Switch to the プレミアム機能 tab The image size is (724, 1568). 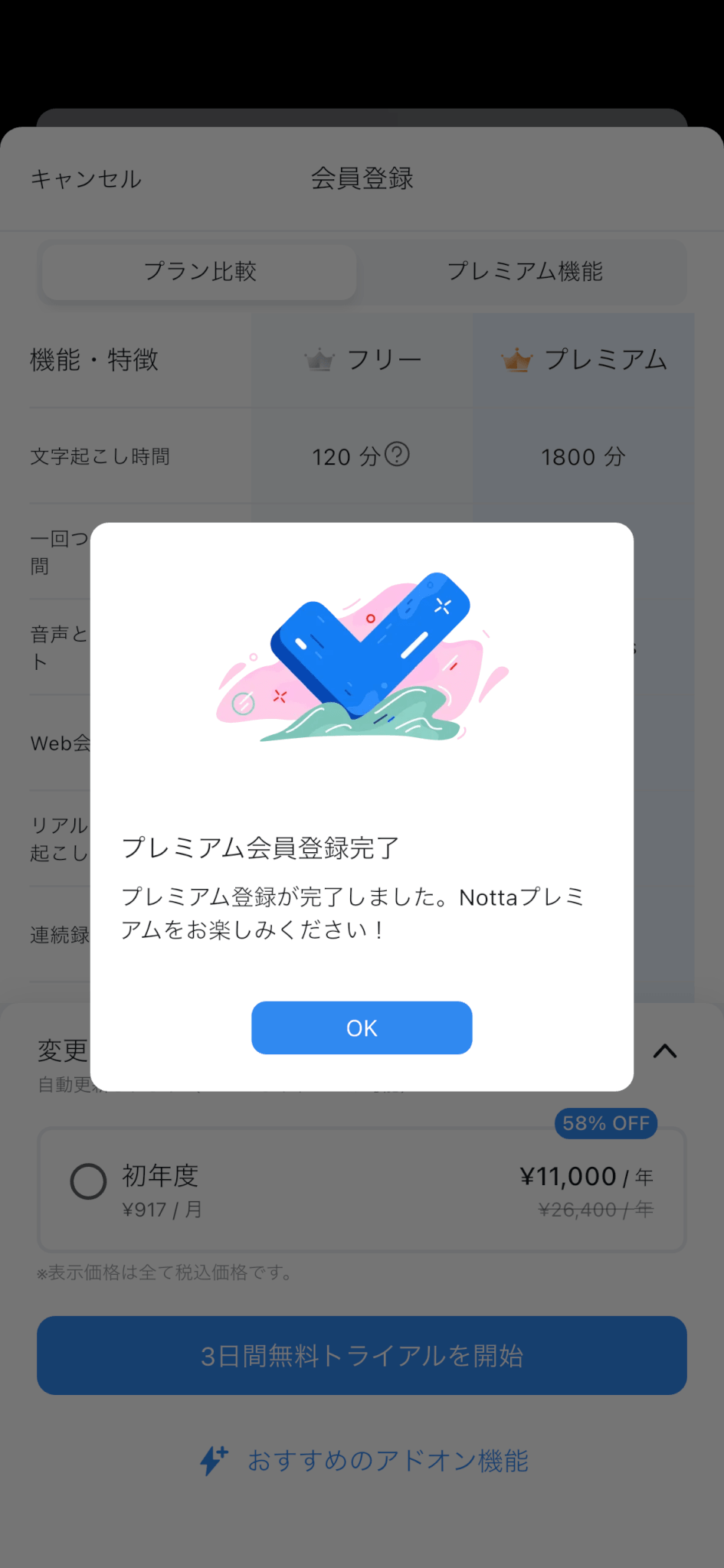(x=525, y=272)
